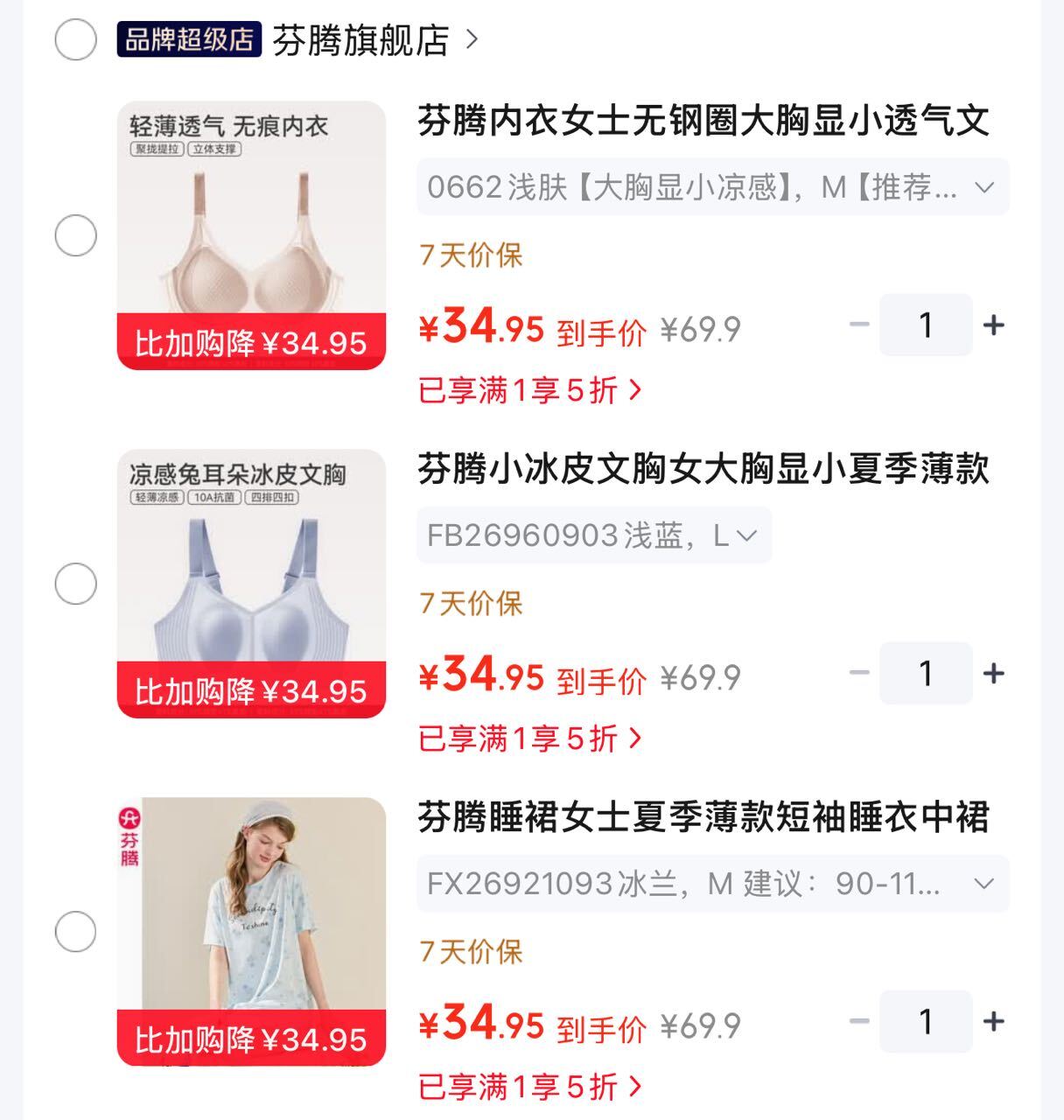
Task: View 已享满1享5折 discount for 无钢圈 bra
Action: tap(530, 390)
